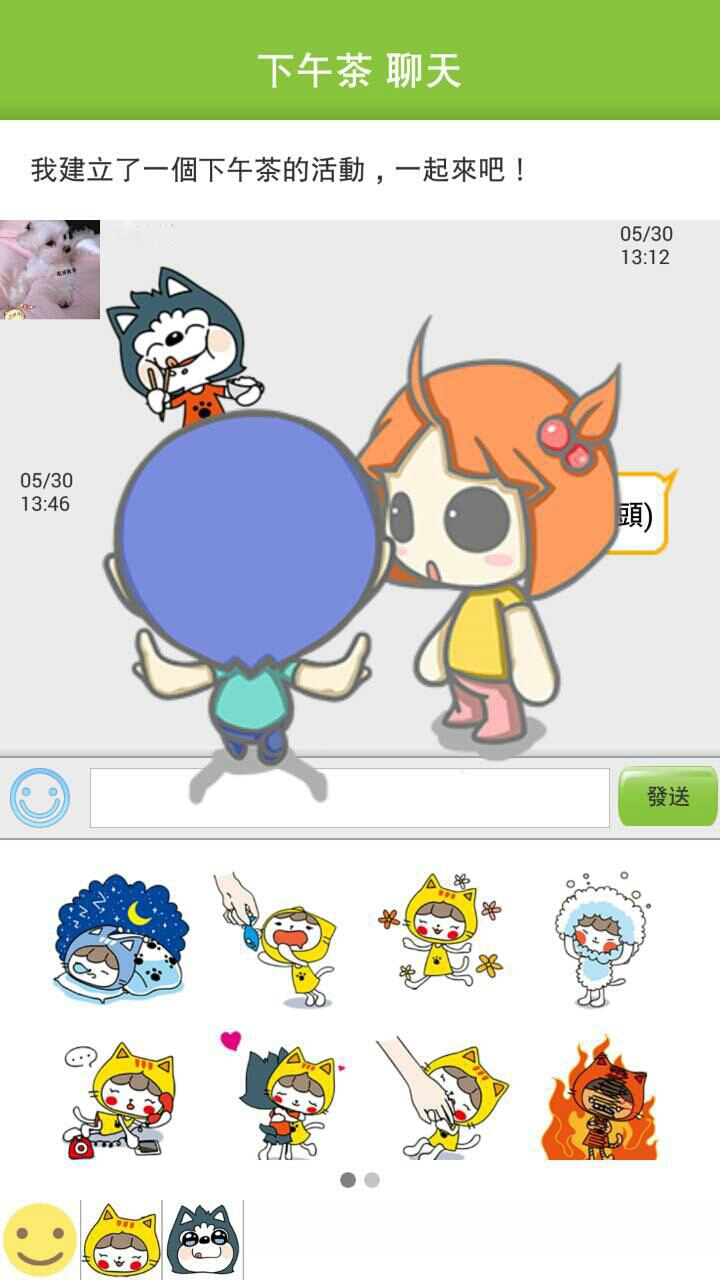Select the sleeping cat sticker
Viewport: 720px width, 1280px height.
[120, 938]
